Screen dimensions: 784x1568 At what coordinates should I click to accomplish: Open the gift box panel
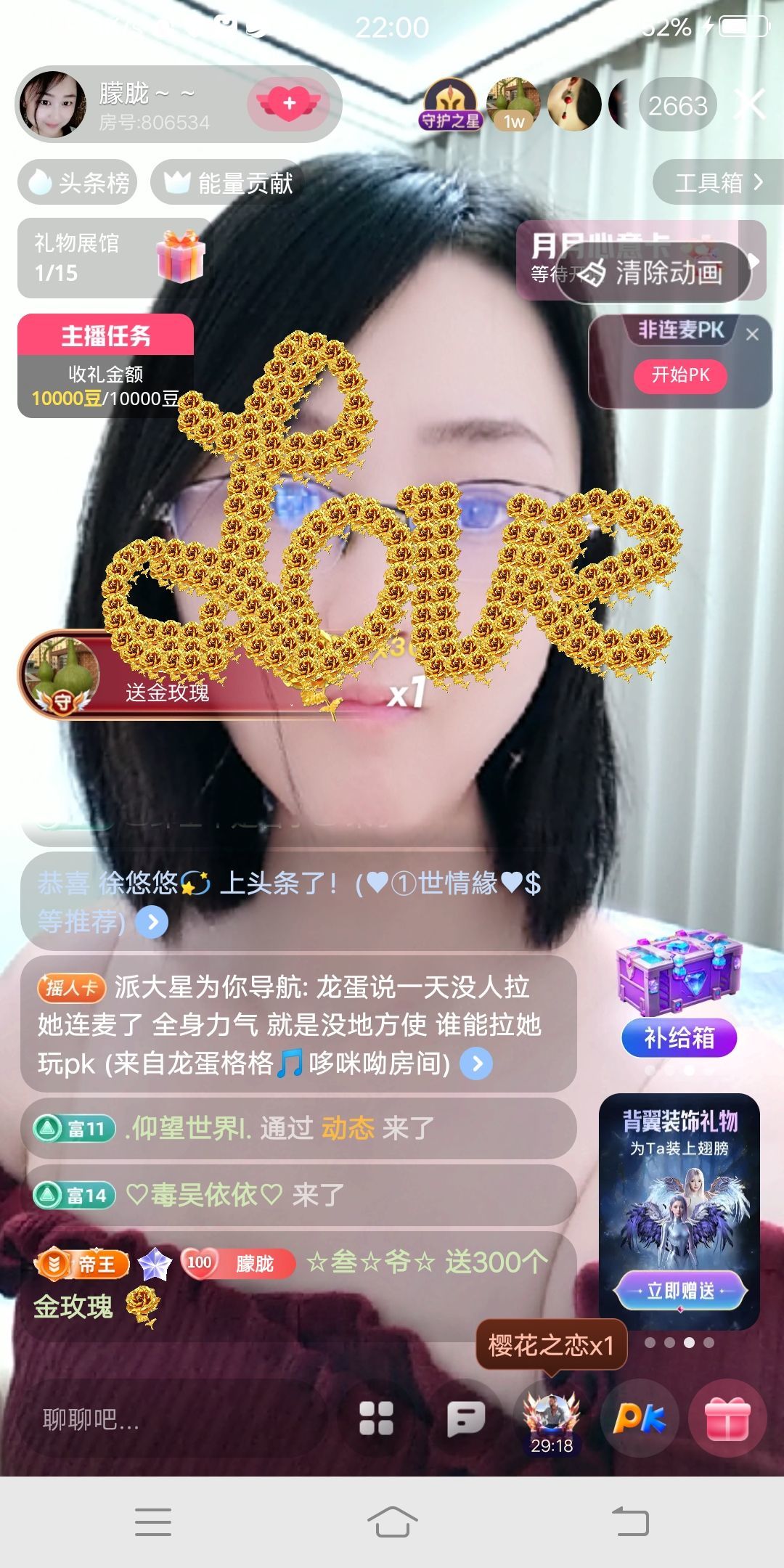point(727,1418)
